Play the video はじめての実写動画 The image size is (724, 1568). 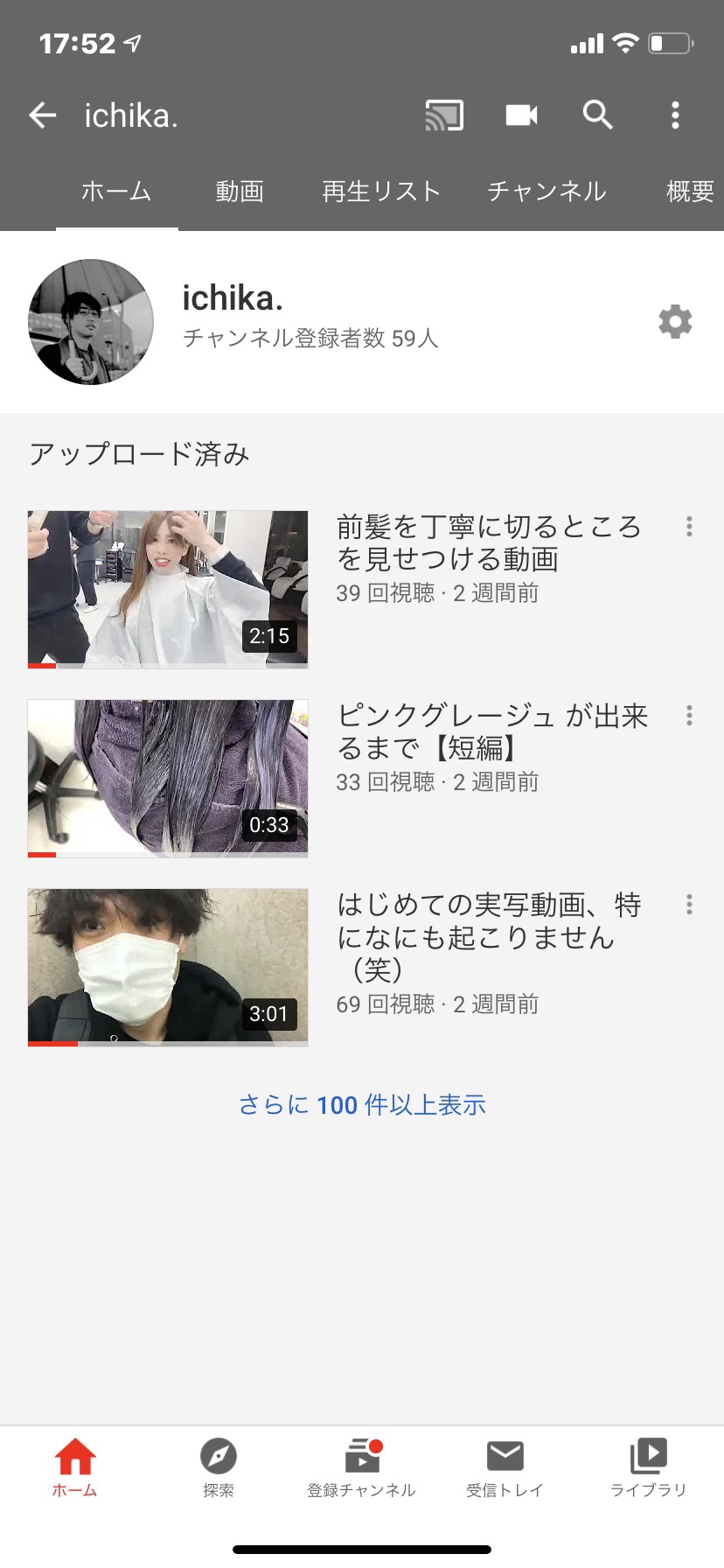(x=168, y=968)
